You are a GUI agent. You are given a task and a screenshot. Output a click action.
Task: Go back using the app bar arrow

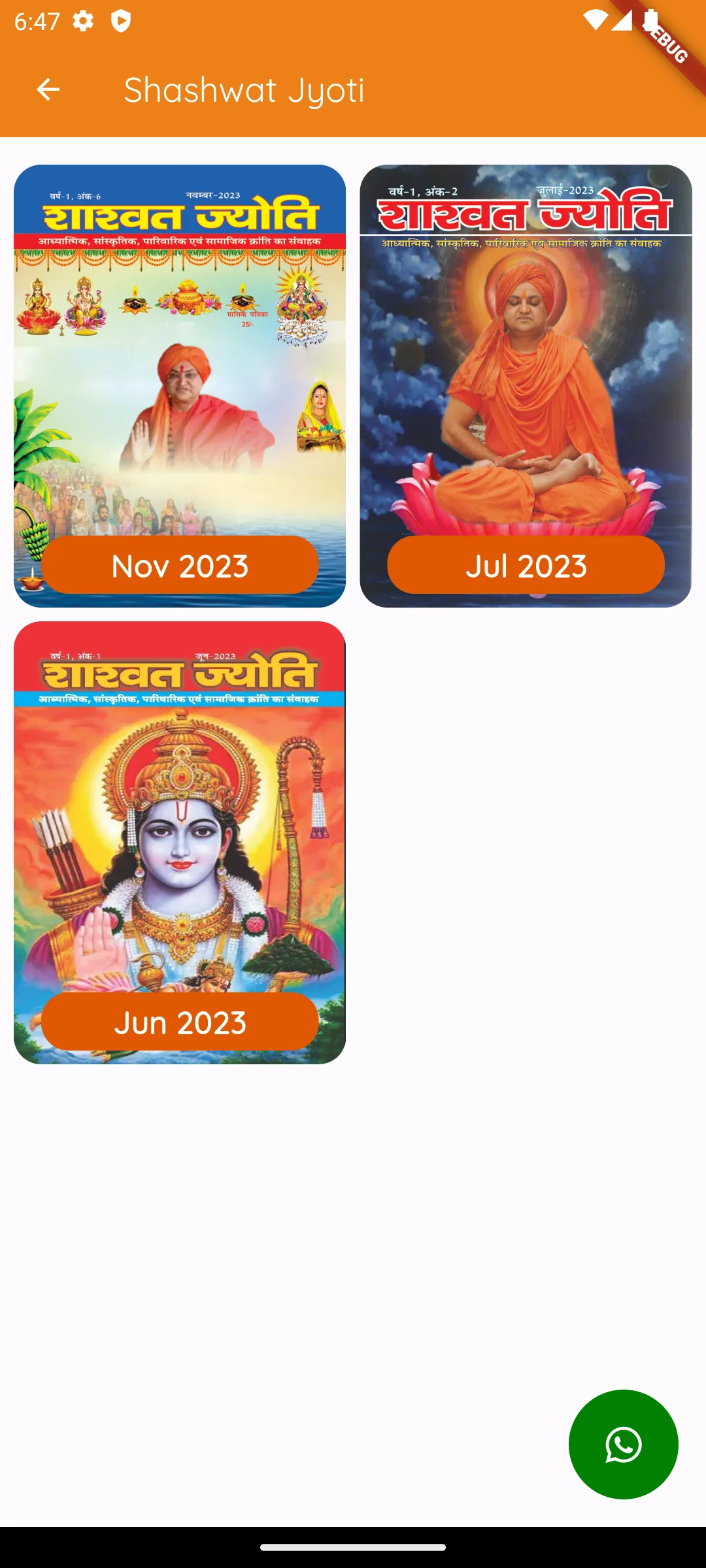48,90
